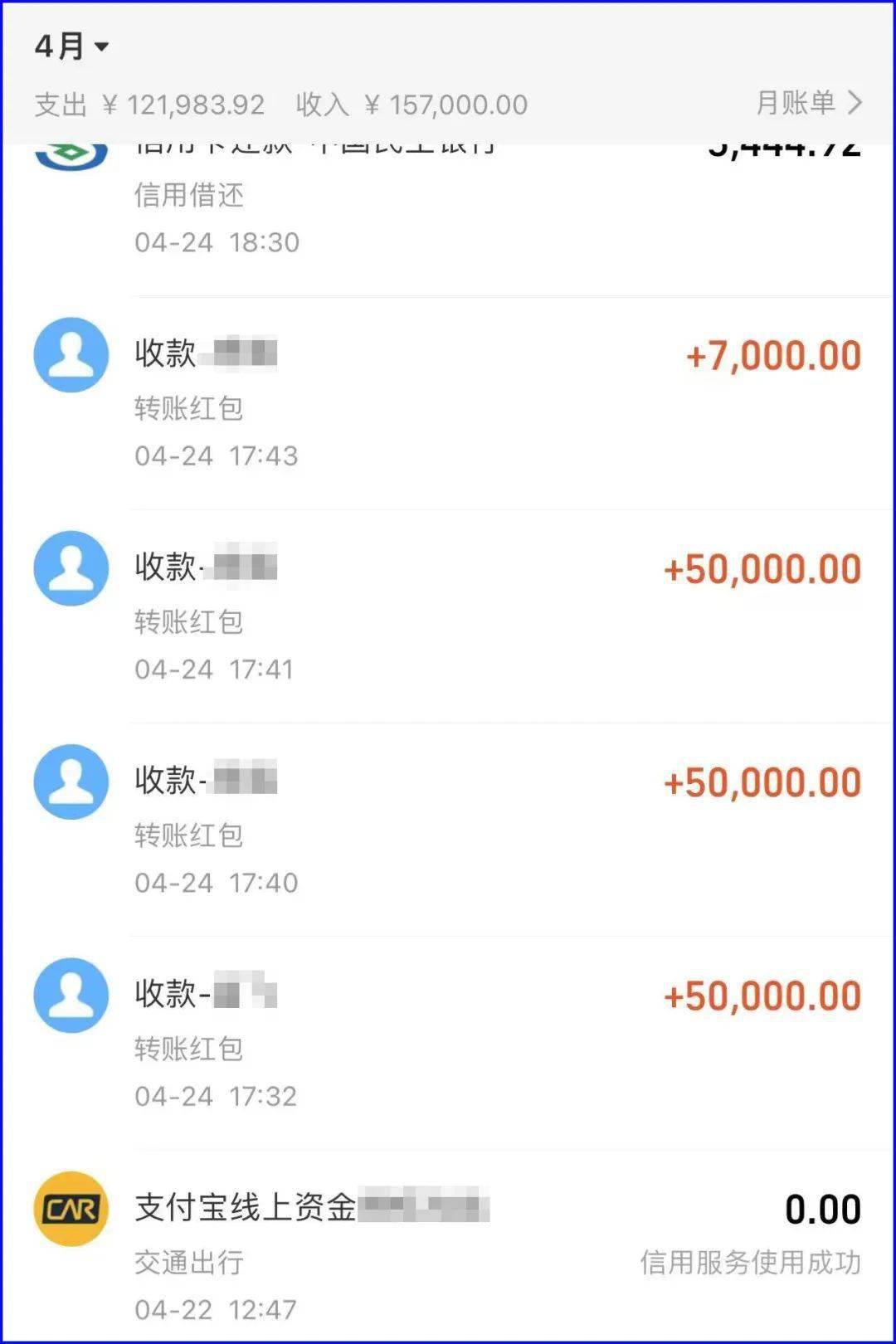The image size is (896, 1344).
Task: Open the 月账单 monthly bill
Action: click(x=808, y=103)
